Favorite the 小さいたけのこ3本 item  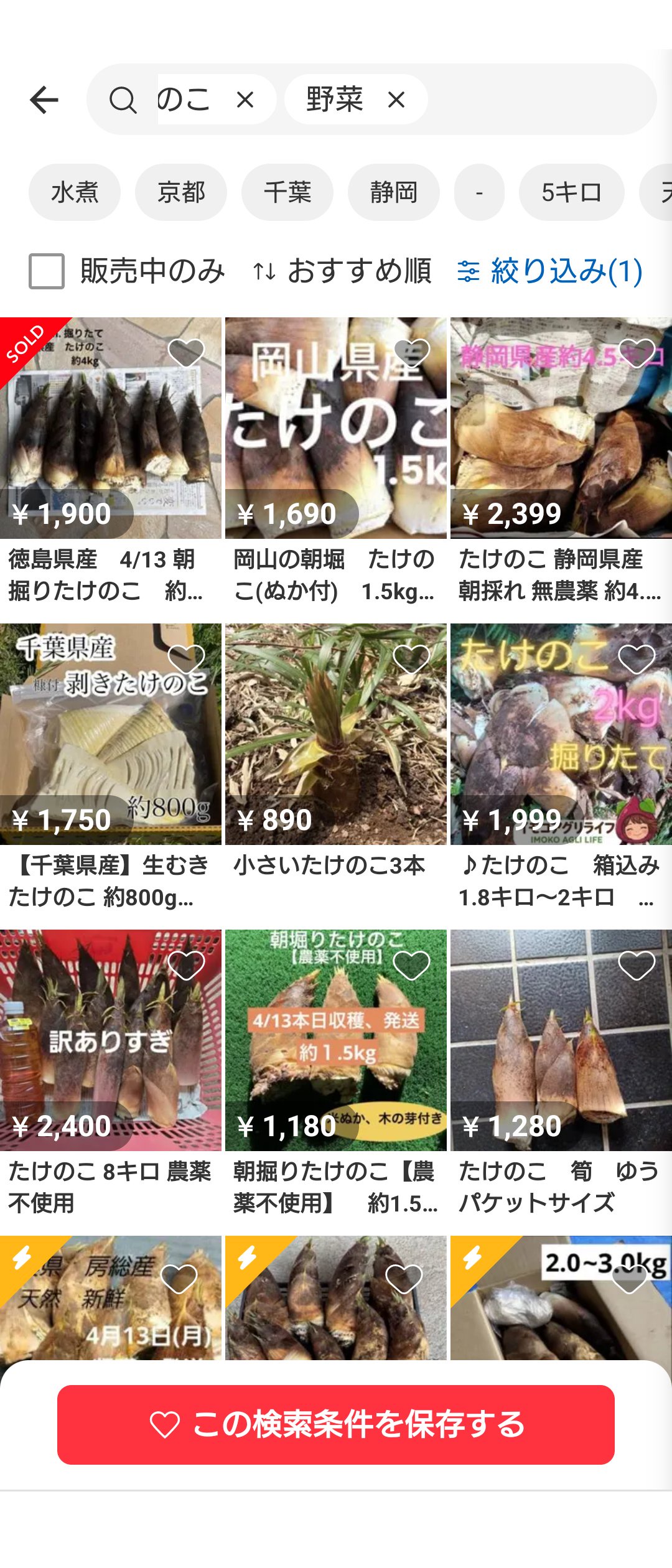412,659
